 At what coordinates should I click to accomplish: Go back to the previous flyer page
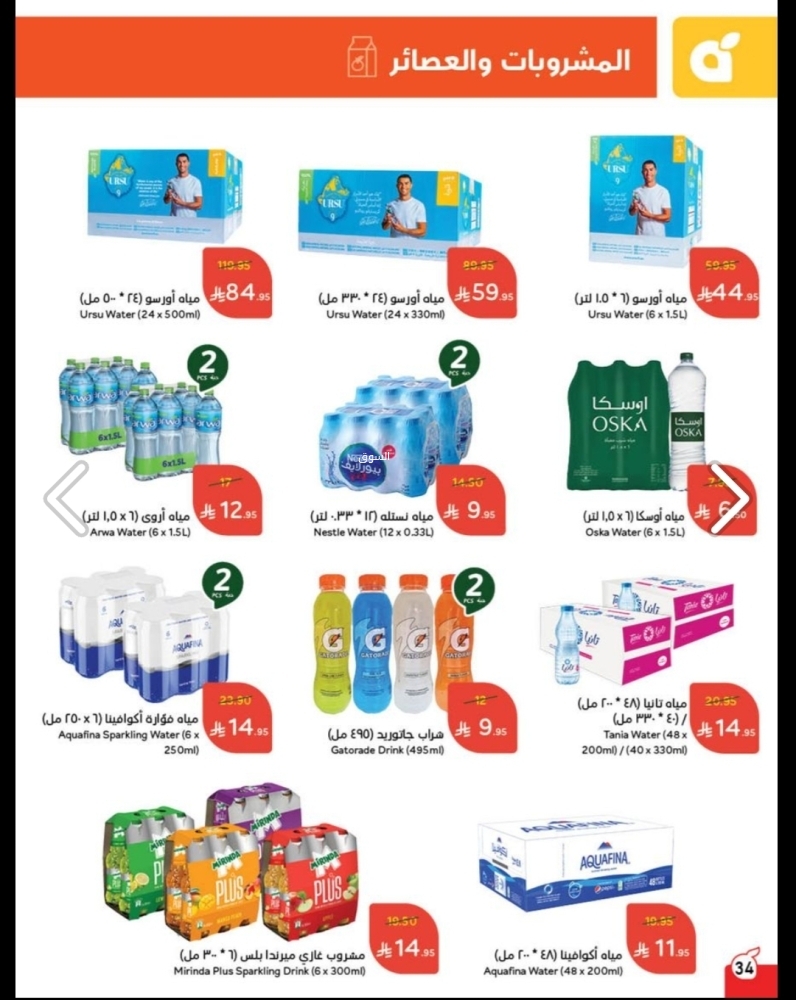[x=68, y=497]
